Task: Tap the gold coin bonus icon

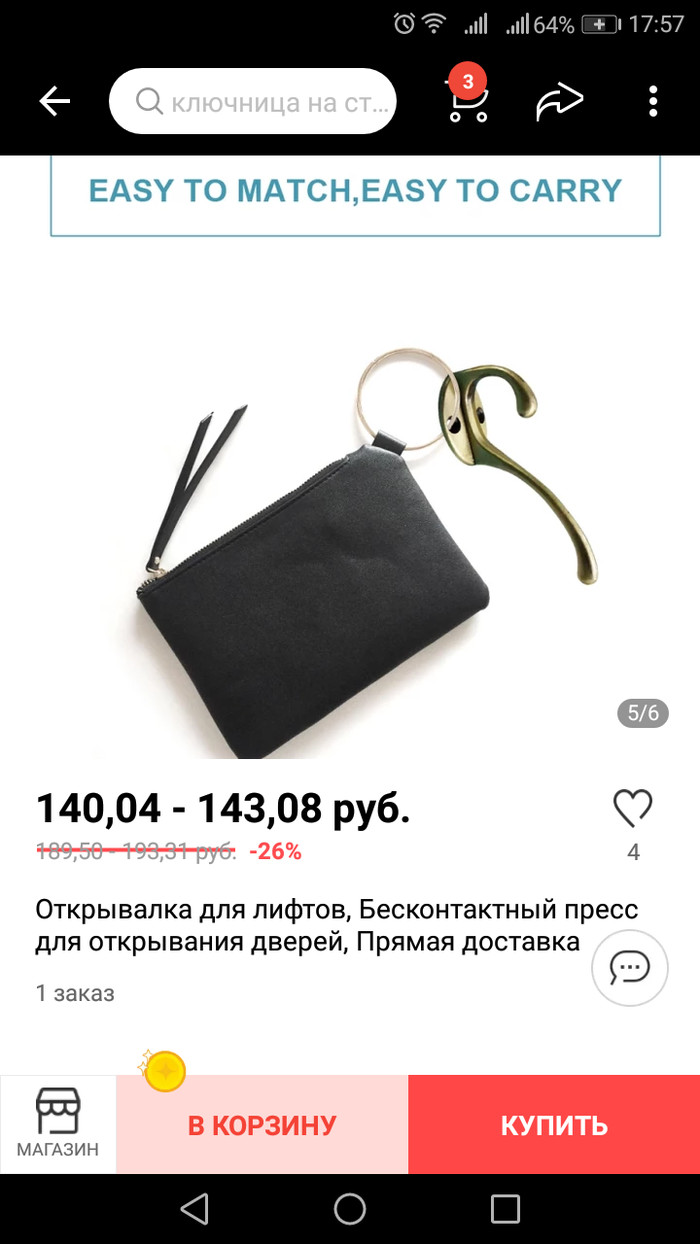Action: pyautogui.click(x=164, y=1070)
